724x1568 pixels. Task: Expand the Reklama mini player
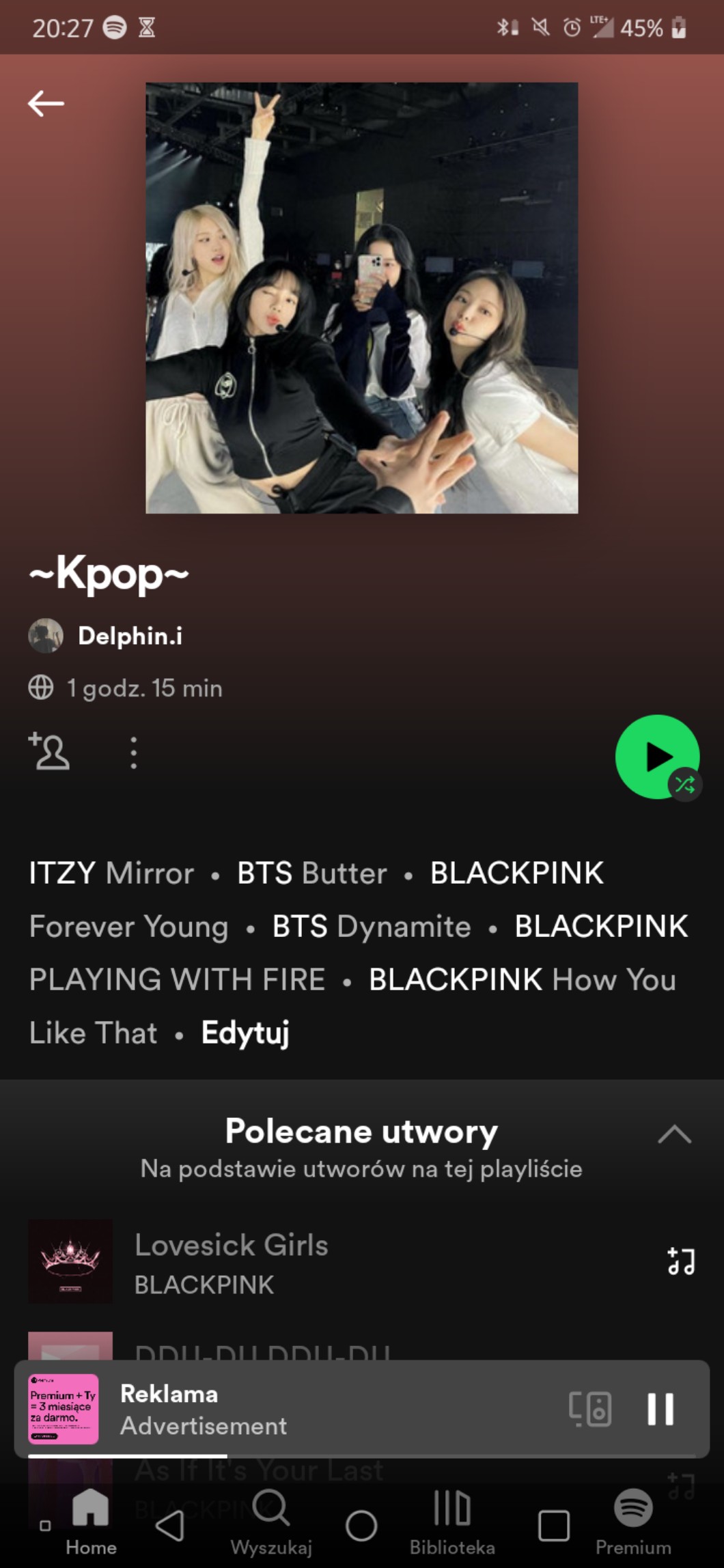[273, 1409]
